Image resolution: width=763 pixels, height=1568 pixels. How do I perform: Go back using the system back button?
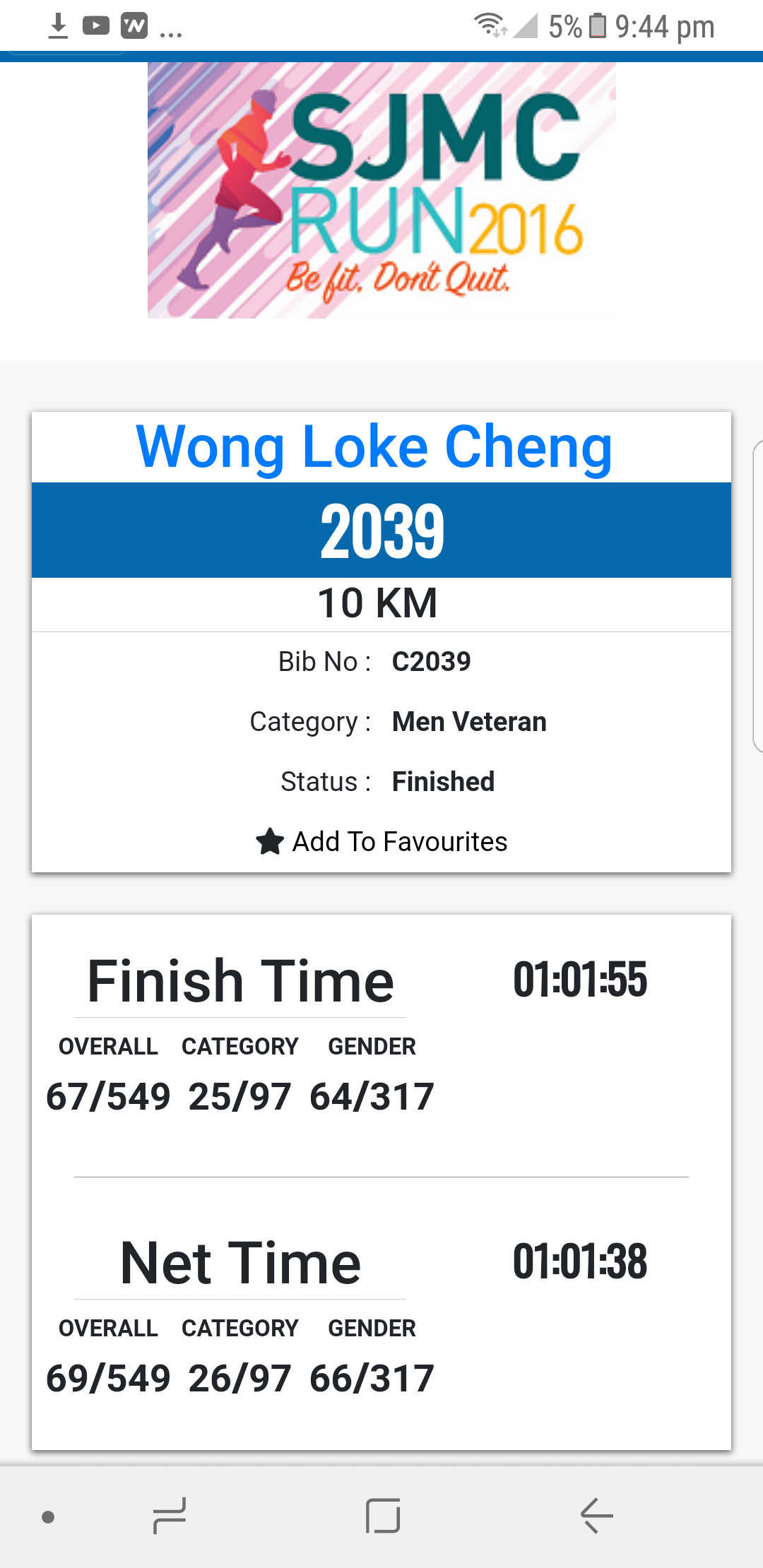[x=596, y=1516]
